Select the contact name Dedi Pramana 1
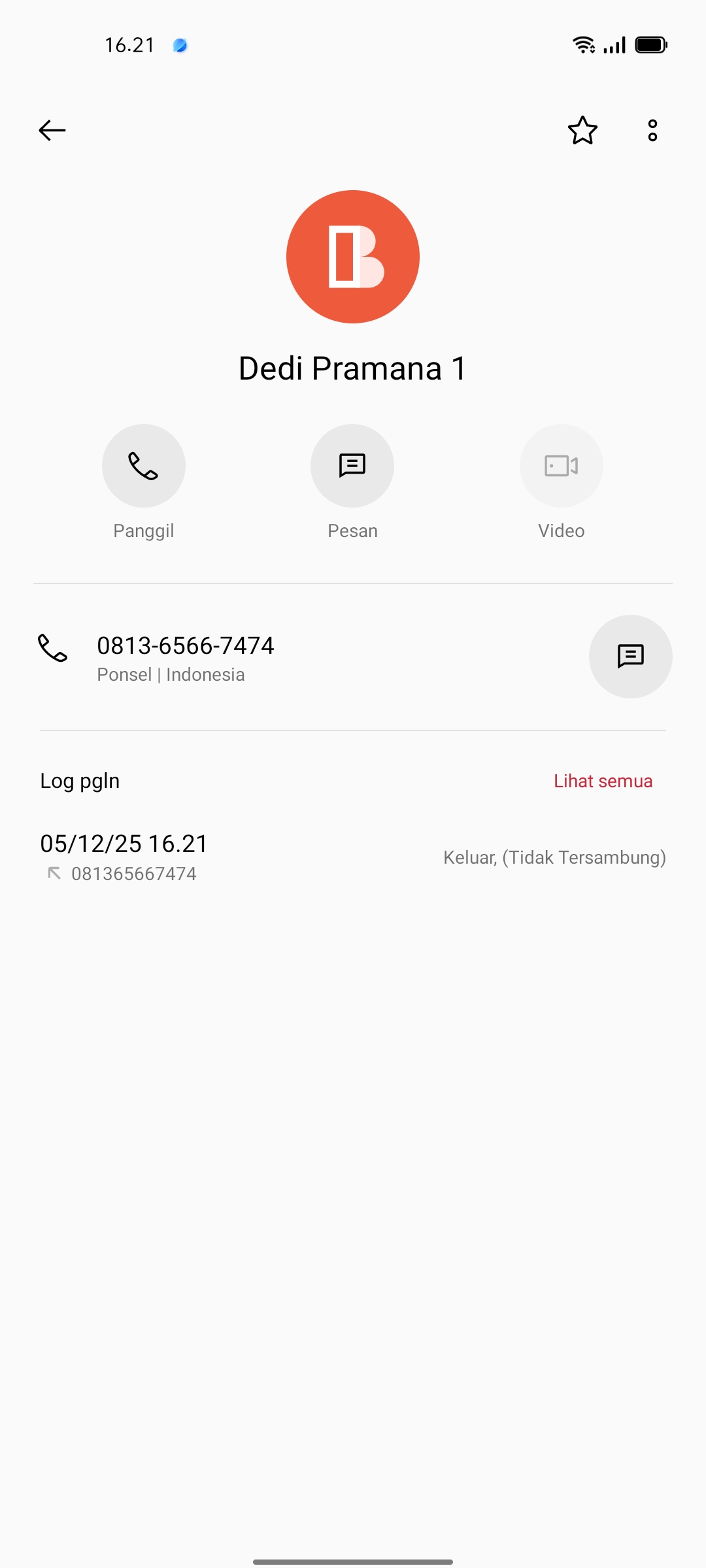Image resolution: width=706 pixels, height=1568 pixels. [x=352, y=368]
